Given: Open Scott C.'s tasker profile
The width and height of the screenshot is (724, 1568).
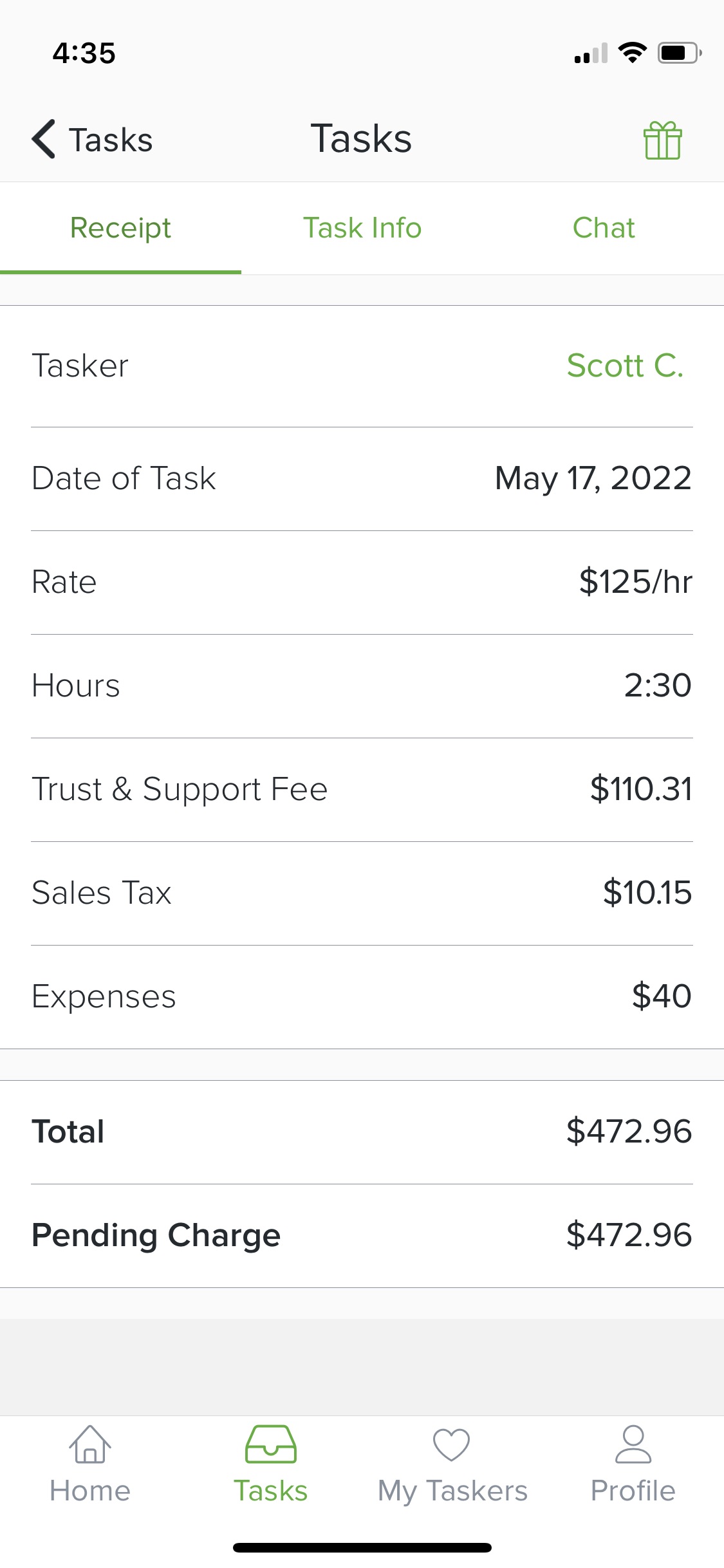Looking at the screenshot, I should click(x=626, y=366).
